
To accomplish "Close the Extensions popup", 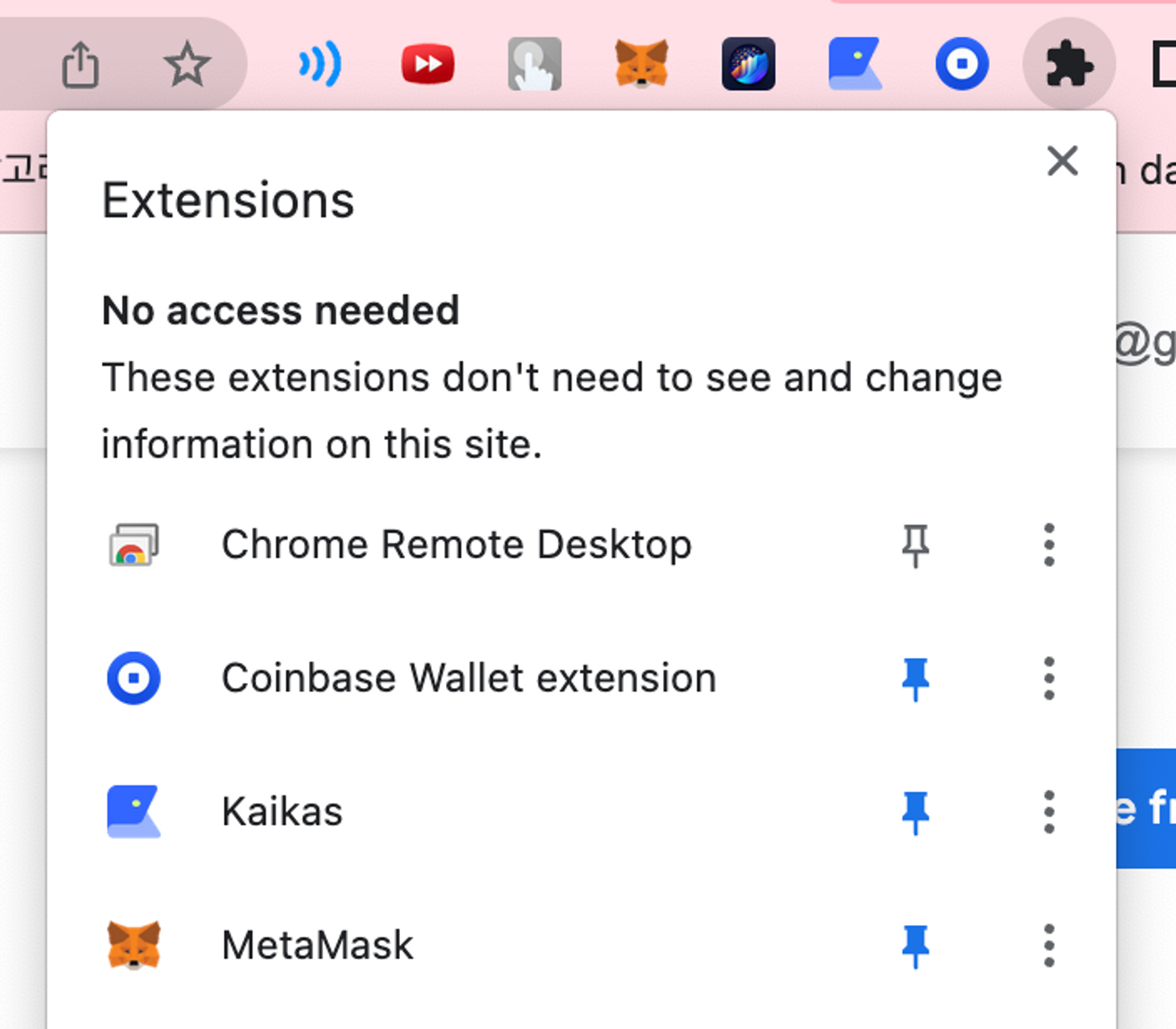I will (1062, 161).
